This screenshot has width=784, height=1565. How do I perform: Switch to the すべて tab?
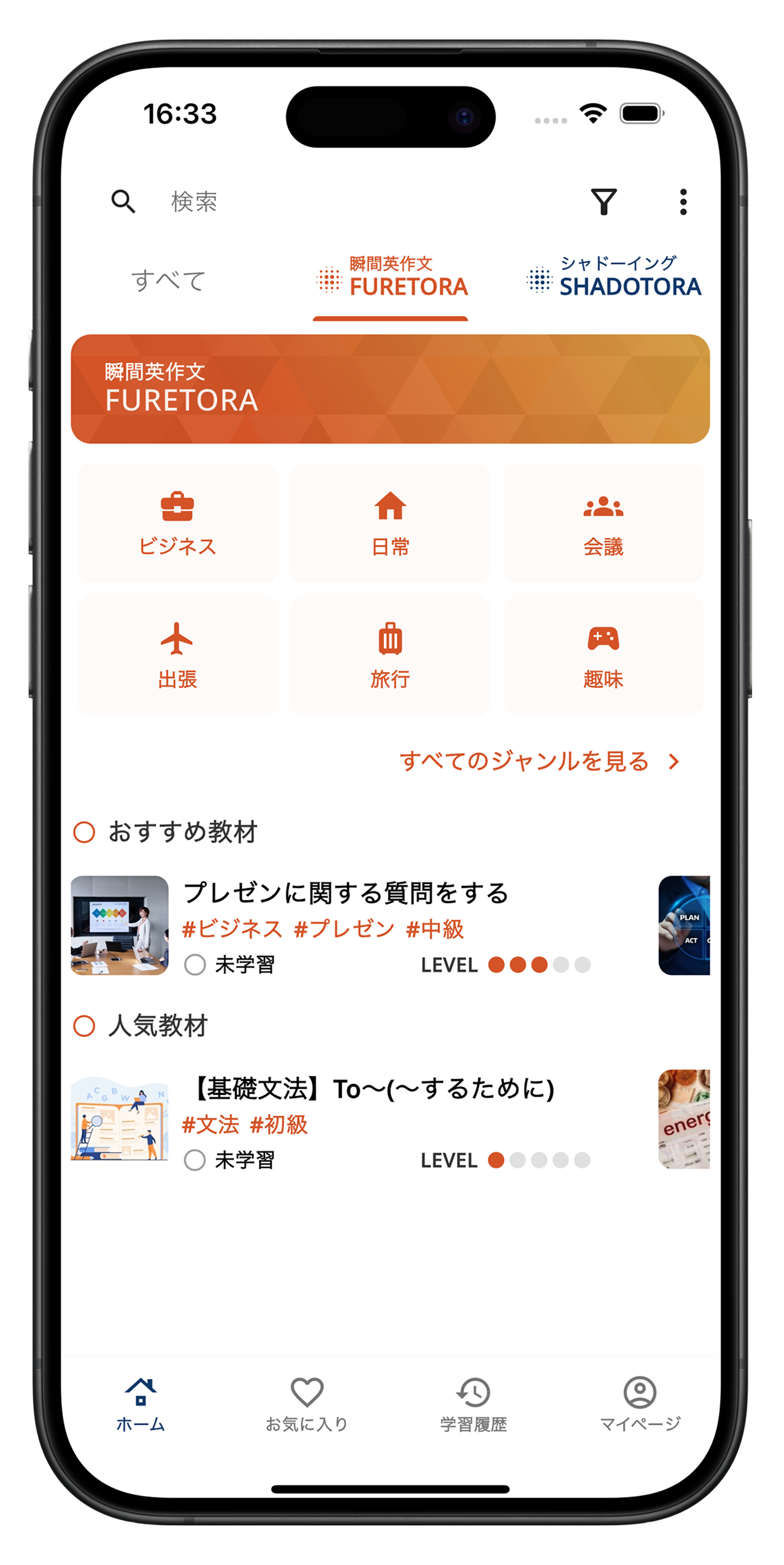[168, 281]
